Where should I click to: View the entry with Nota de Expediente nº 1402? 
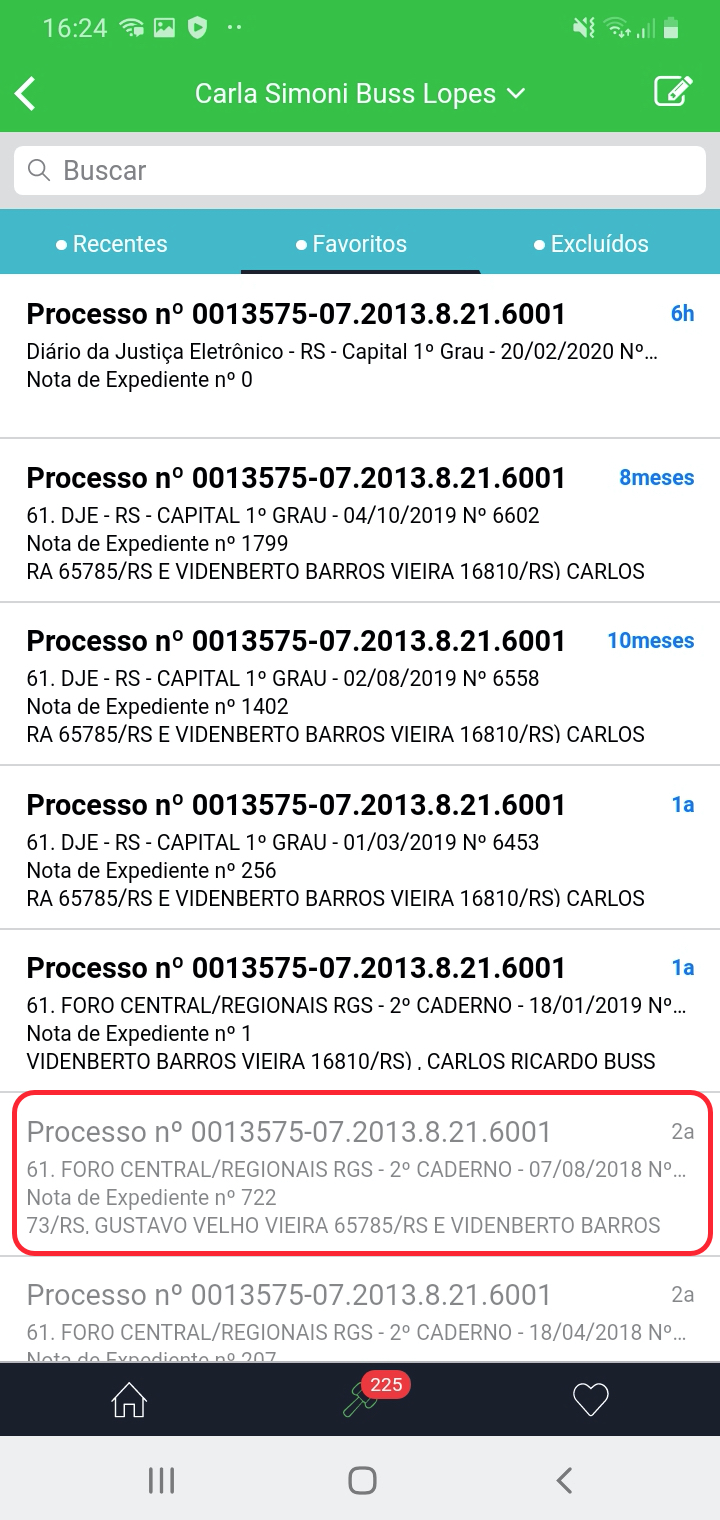[x=360, y=684]
